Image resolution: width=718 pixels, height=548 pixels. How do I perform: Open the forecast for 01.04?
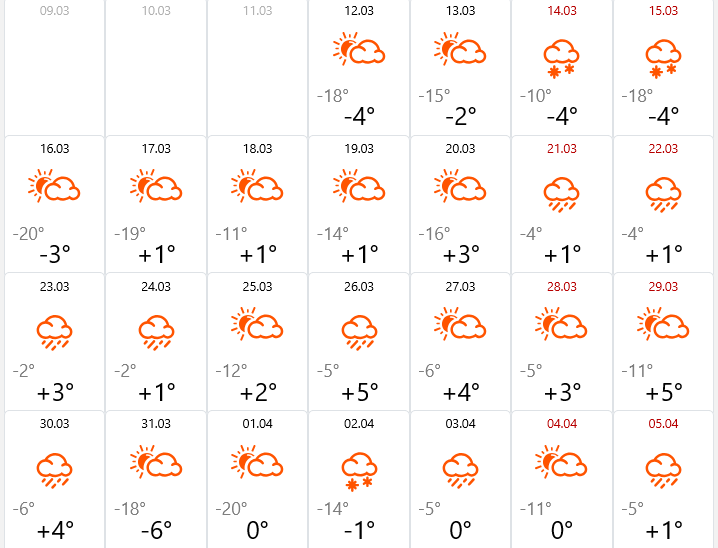pos(257,478)
